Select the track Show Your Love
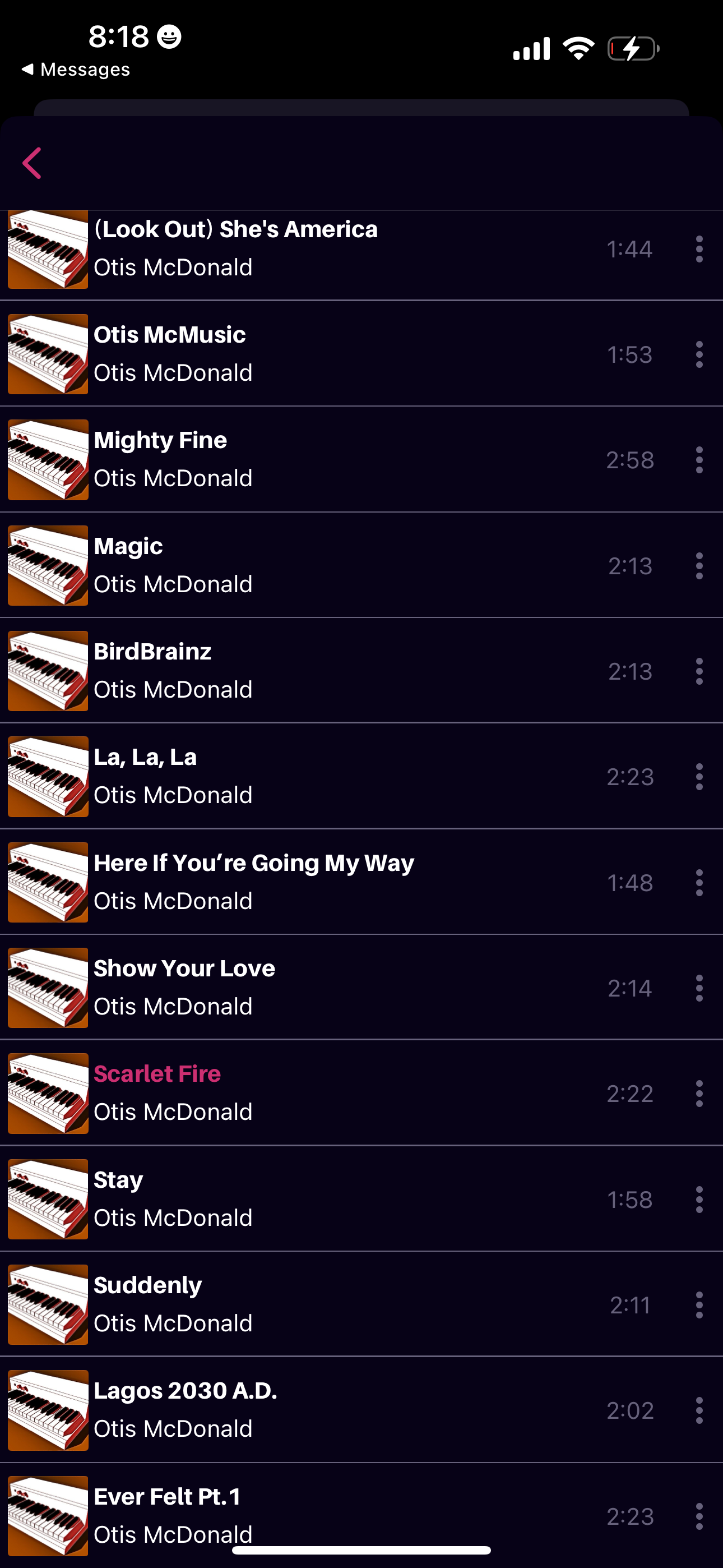 304,988
